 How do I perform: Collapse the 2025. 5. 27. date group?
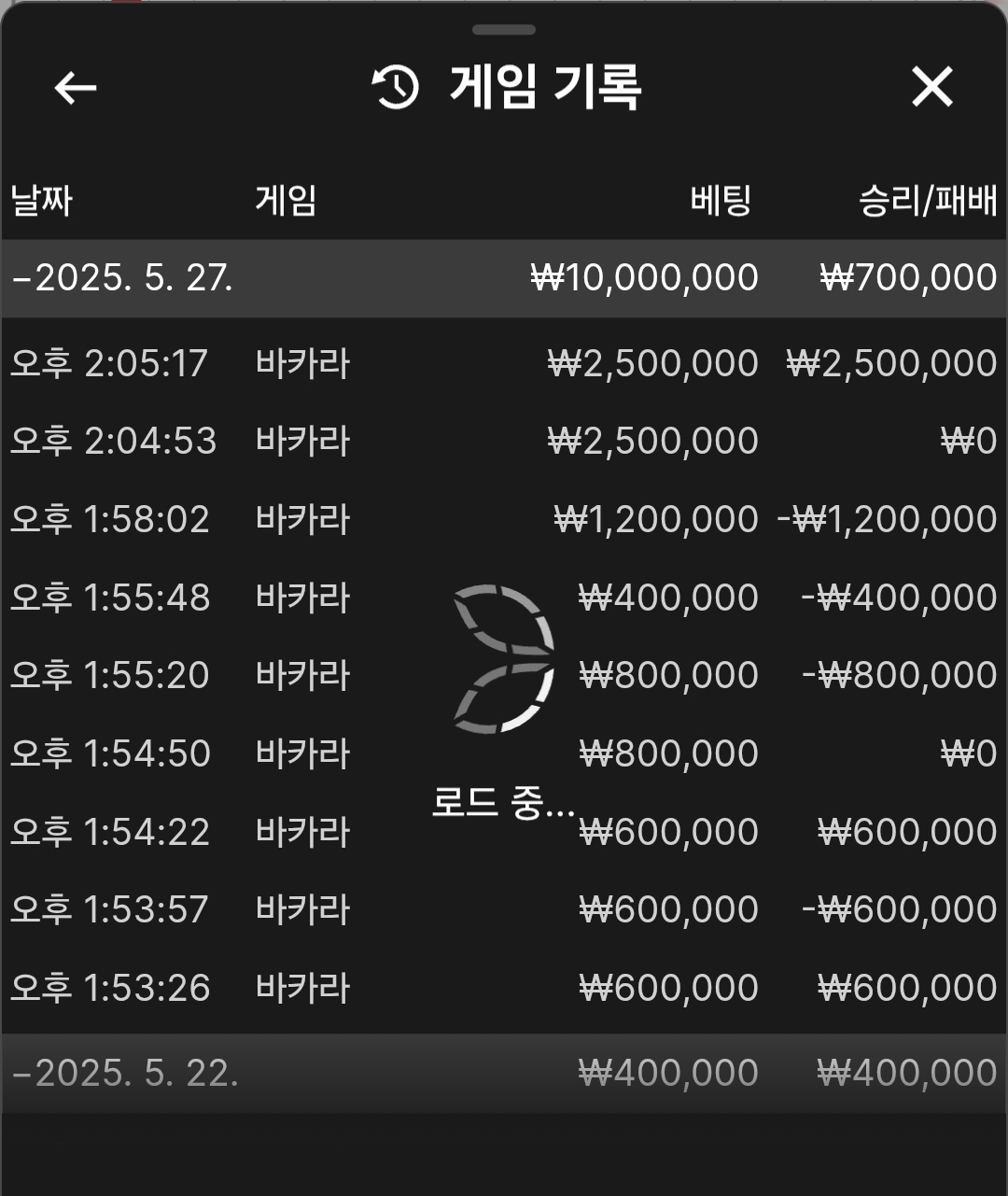pos(123,278)
